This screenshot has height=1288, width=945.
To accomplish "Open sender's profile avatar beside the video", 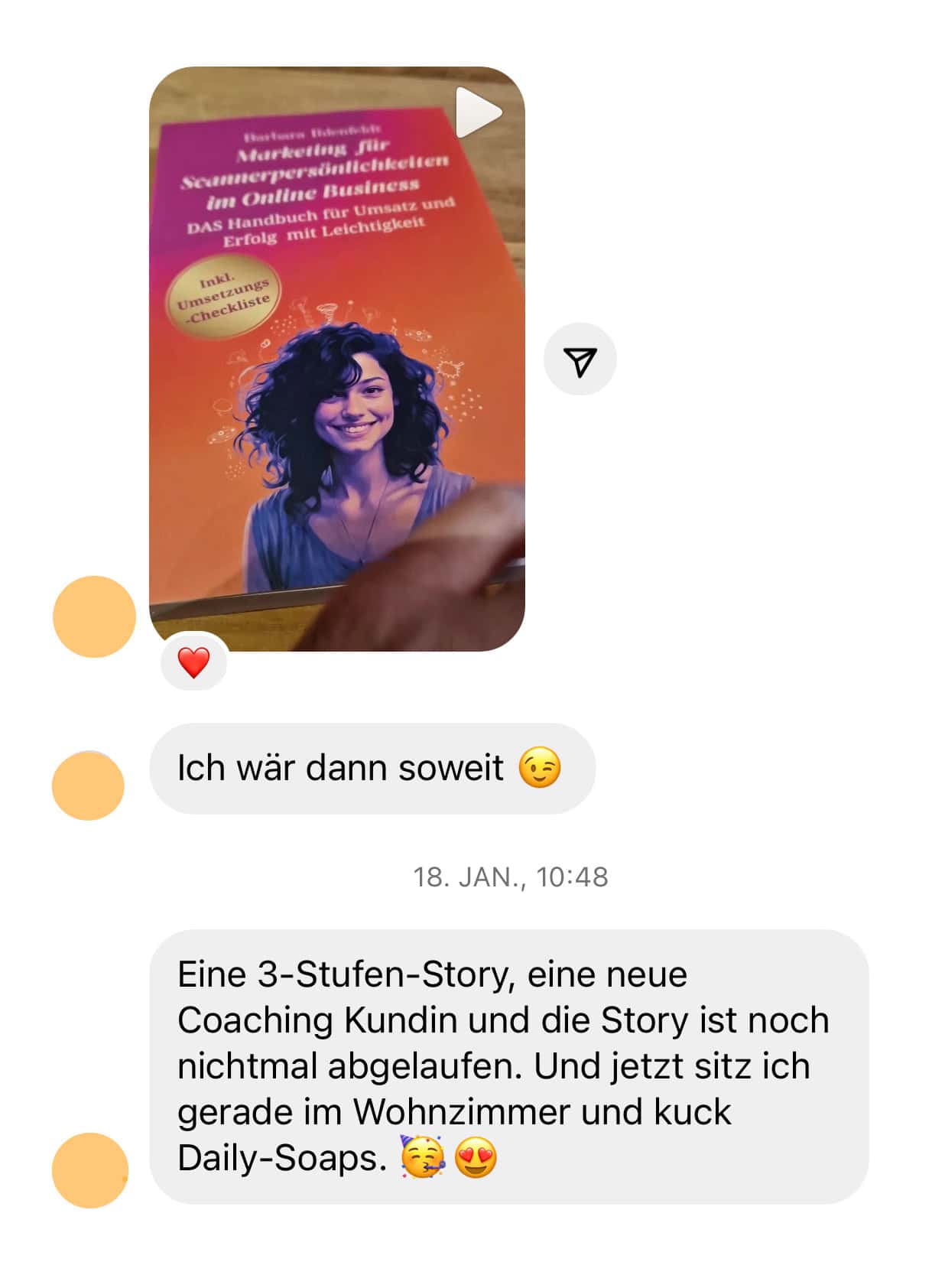I will pyautogui.click(x=94, y=616).
